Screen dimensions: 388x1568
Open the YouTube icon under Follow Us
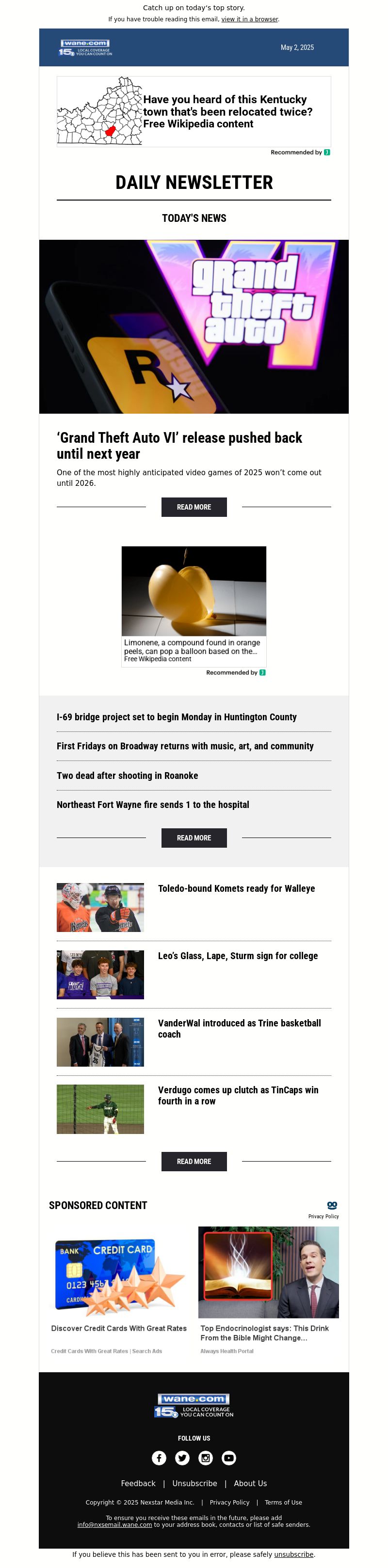[x=228, y=1458]
